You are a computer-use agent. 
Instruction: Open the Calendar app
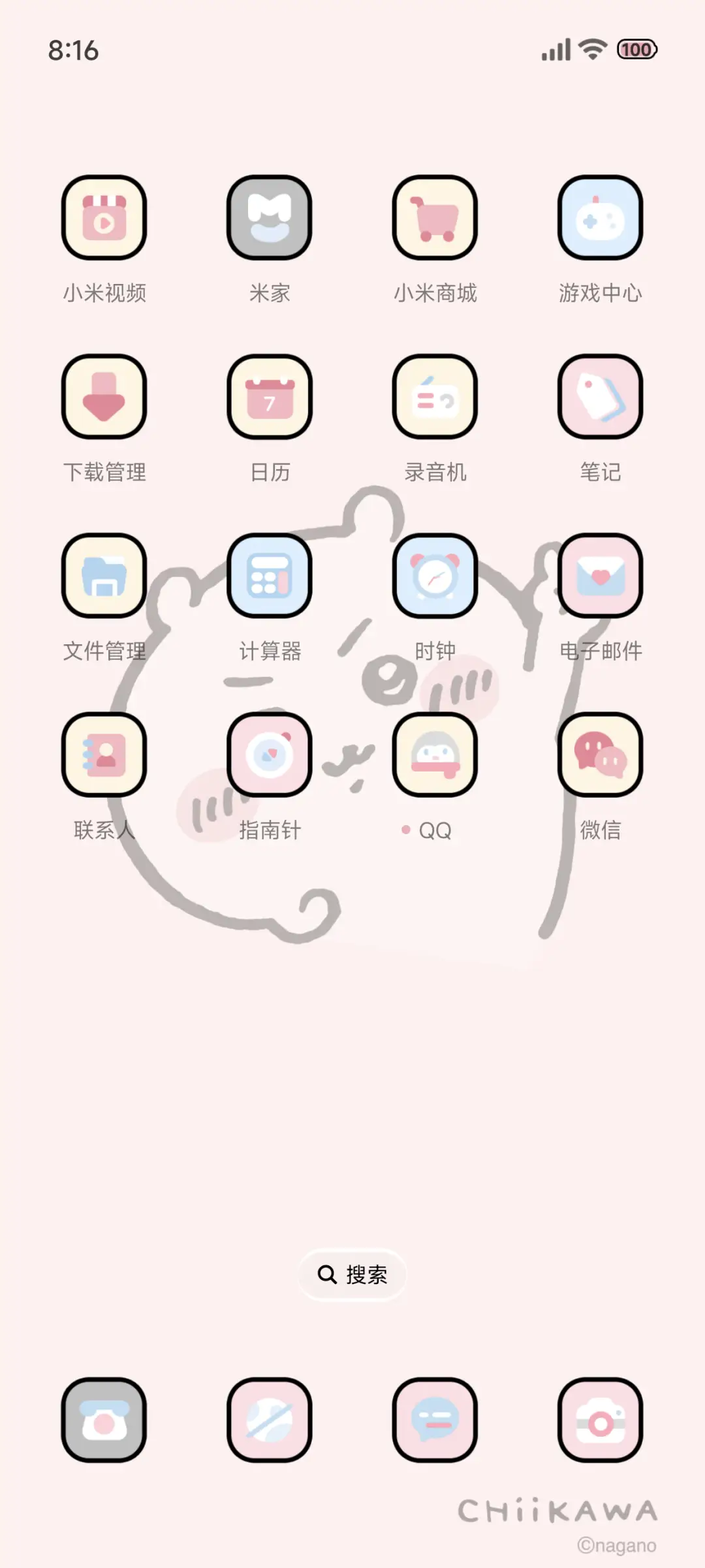(270, 399)
